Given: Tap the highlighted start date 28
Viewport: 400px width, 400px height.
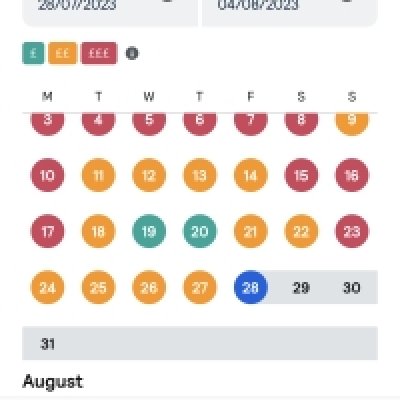Looking at the screenshot, I should (251, 287).
